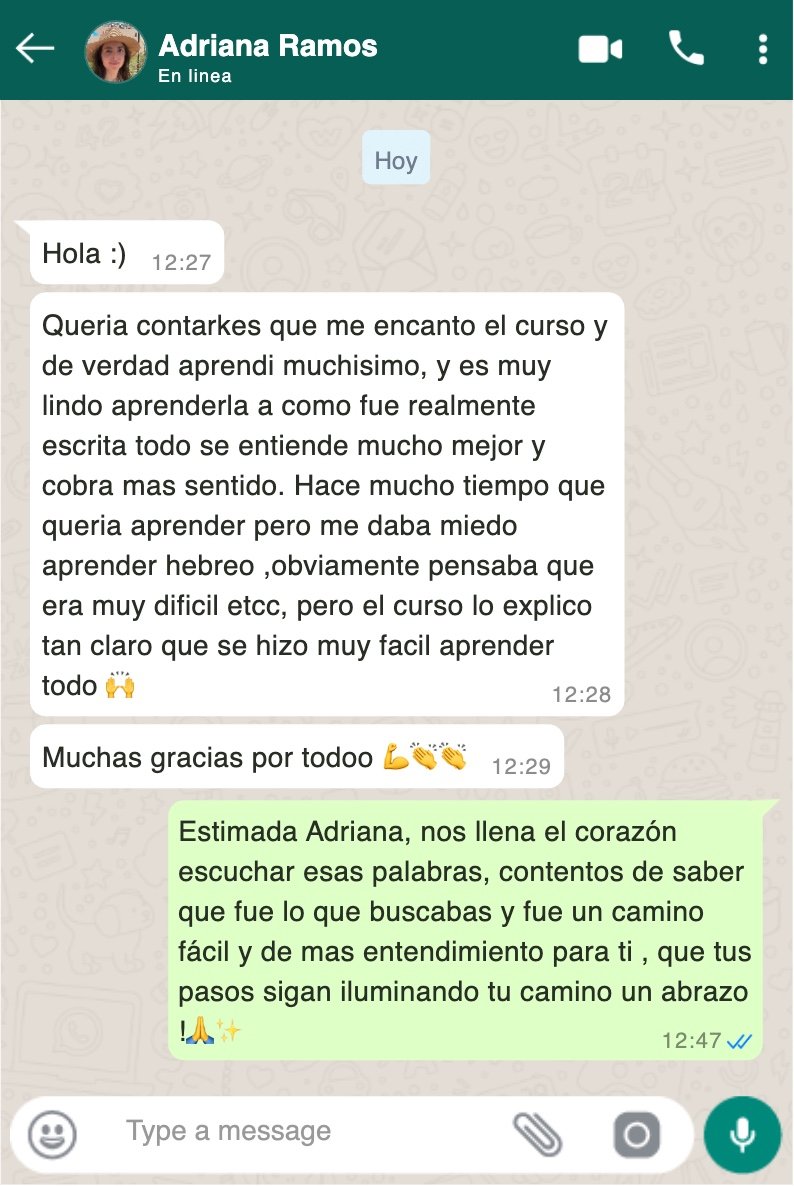Attach a file with the paperclip
This screenshot has width=794, height=1186.
(538, 1135)
